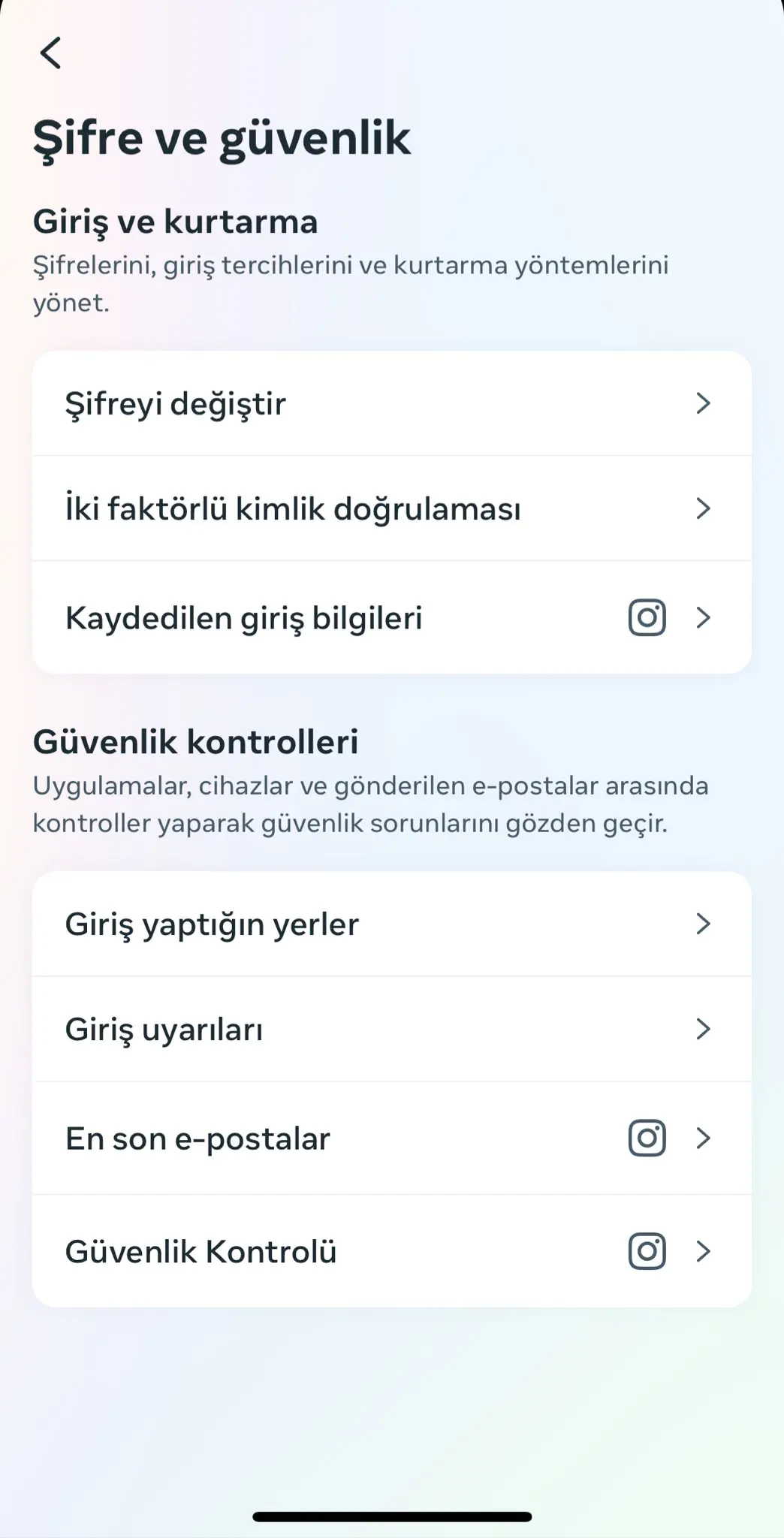This screenshot has height=1538, width=784.
Task: Click the chevron next to Güvenlik Kontrolü
Action: point(703,1250)
